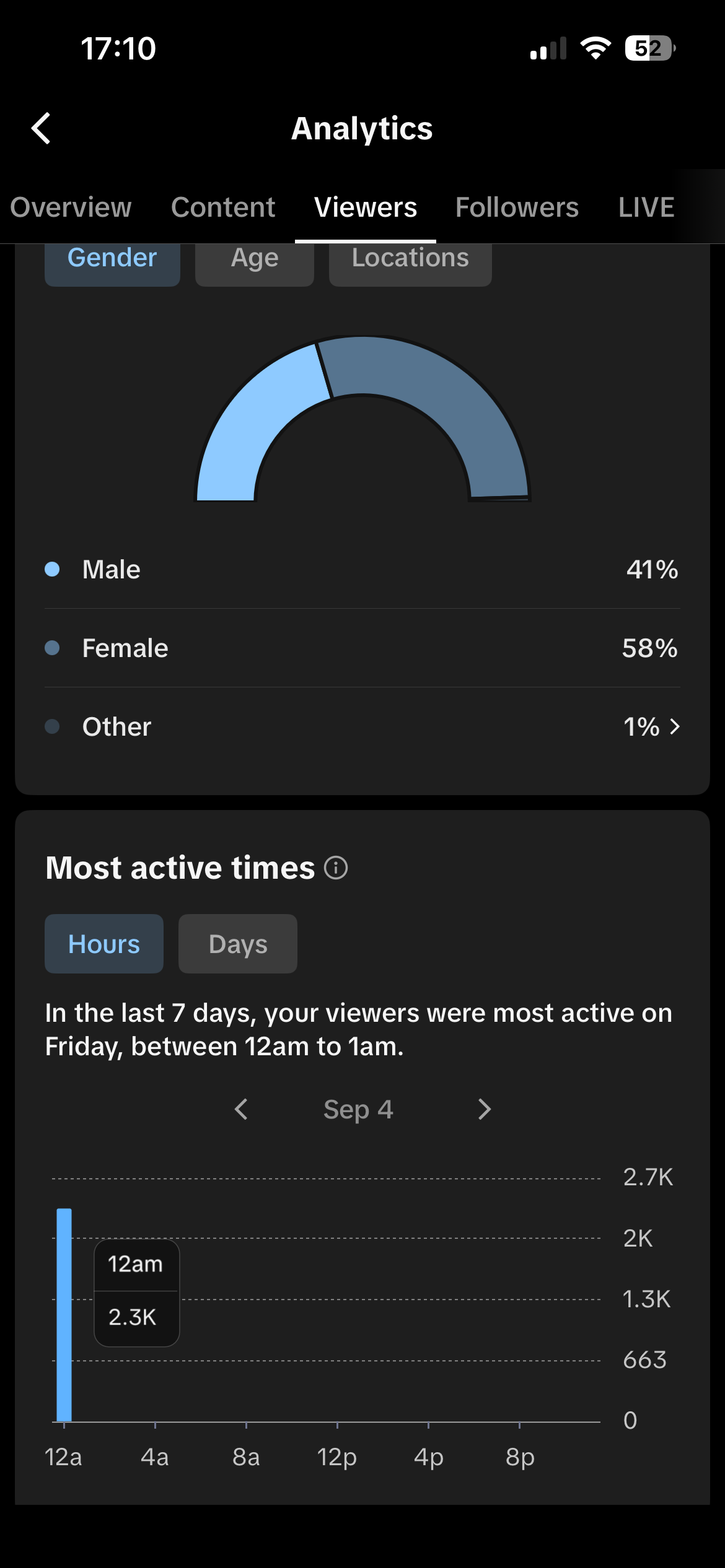Screen dimensions: 725x1568
Task: Select the Followers tab
Action: pos(517,207)
